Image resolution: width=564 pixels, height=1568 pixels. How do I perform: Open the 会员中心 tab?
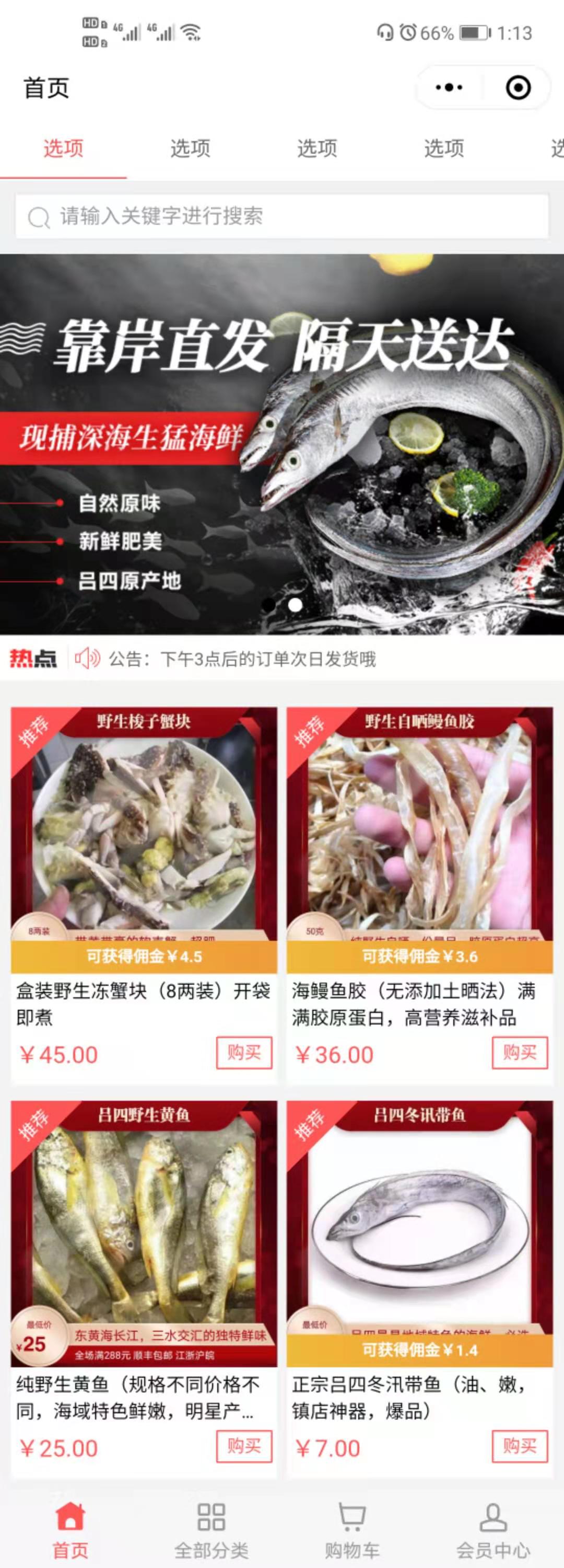click(493, 1530)
